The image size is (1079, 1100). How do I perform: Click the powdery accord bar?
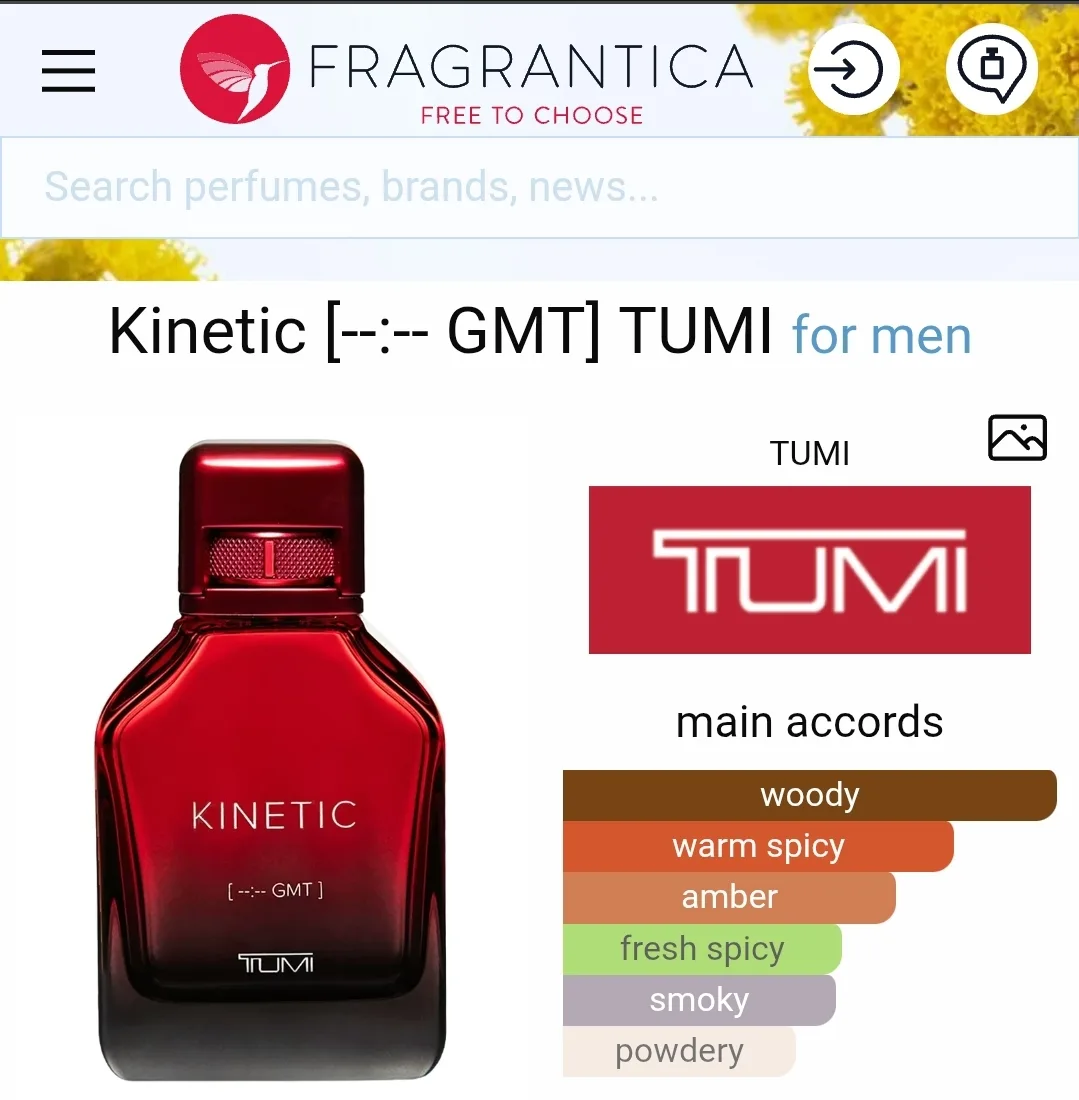(x=678, y=1050)
